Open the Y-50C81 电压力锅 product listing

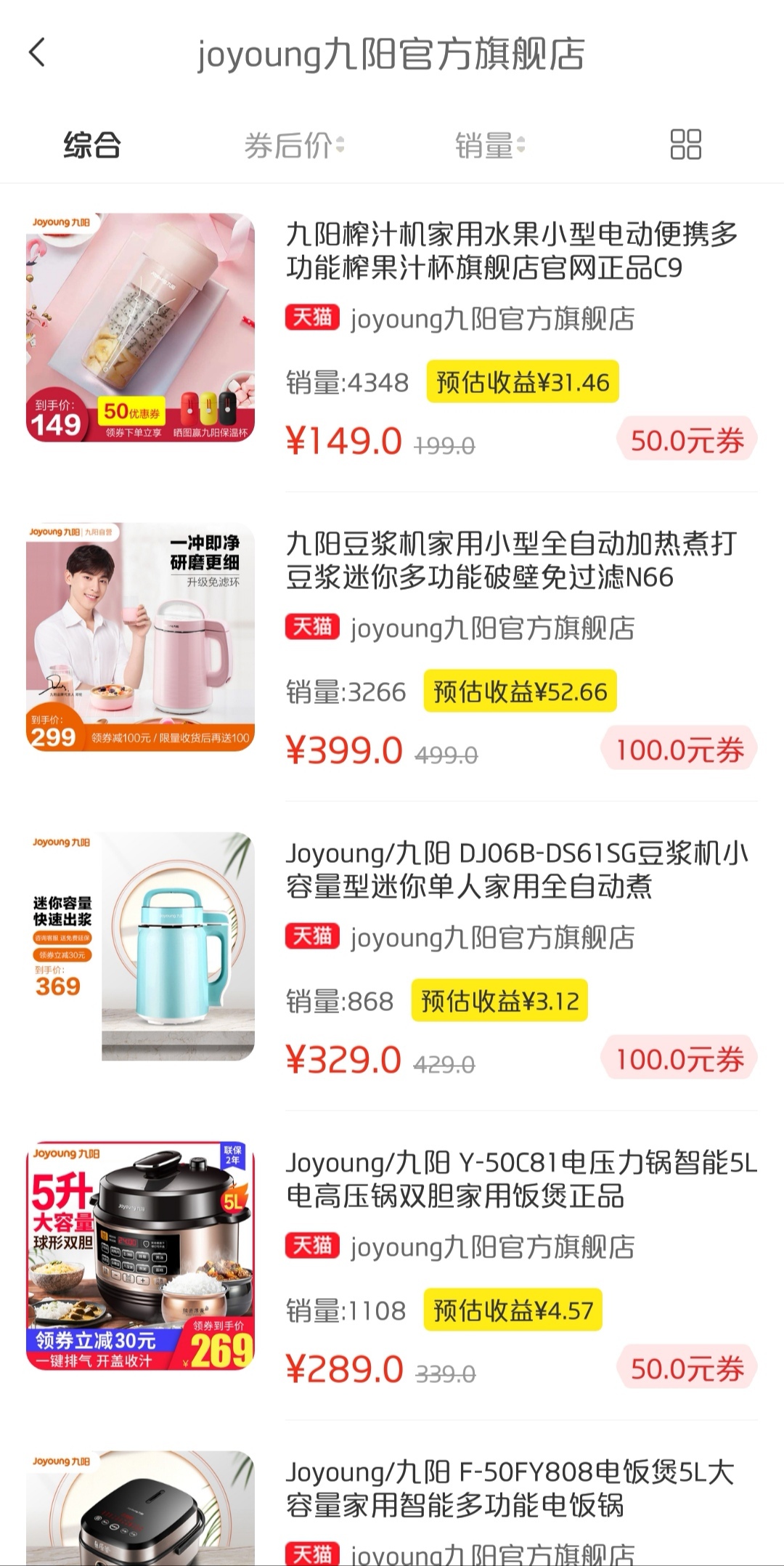(x=520, y=1179)
